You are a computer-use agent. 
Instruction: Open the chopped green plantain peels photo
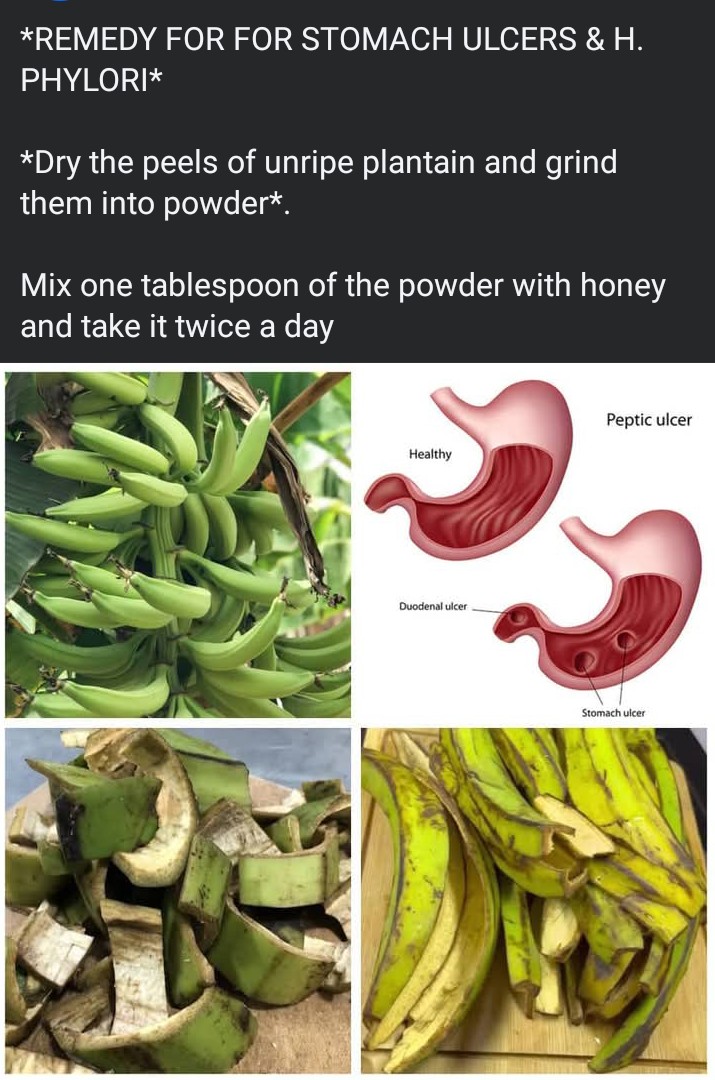(178, 900)
